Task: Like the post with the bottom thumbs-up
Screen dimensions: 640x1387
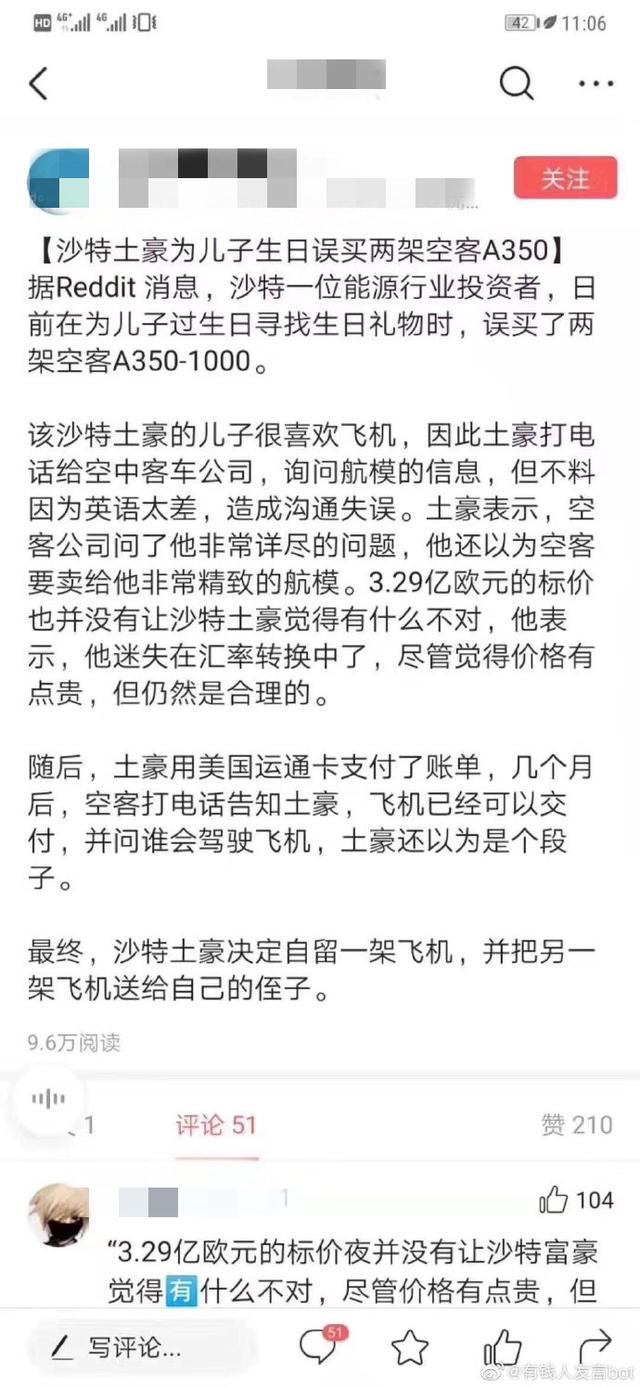Action: (x=502, y=1347)
